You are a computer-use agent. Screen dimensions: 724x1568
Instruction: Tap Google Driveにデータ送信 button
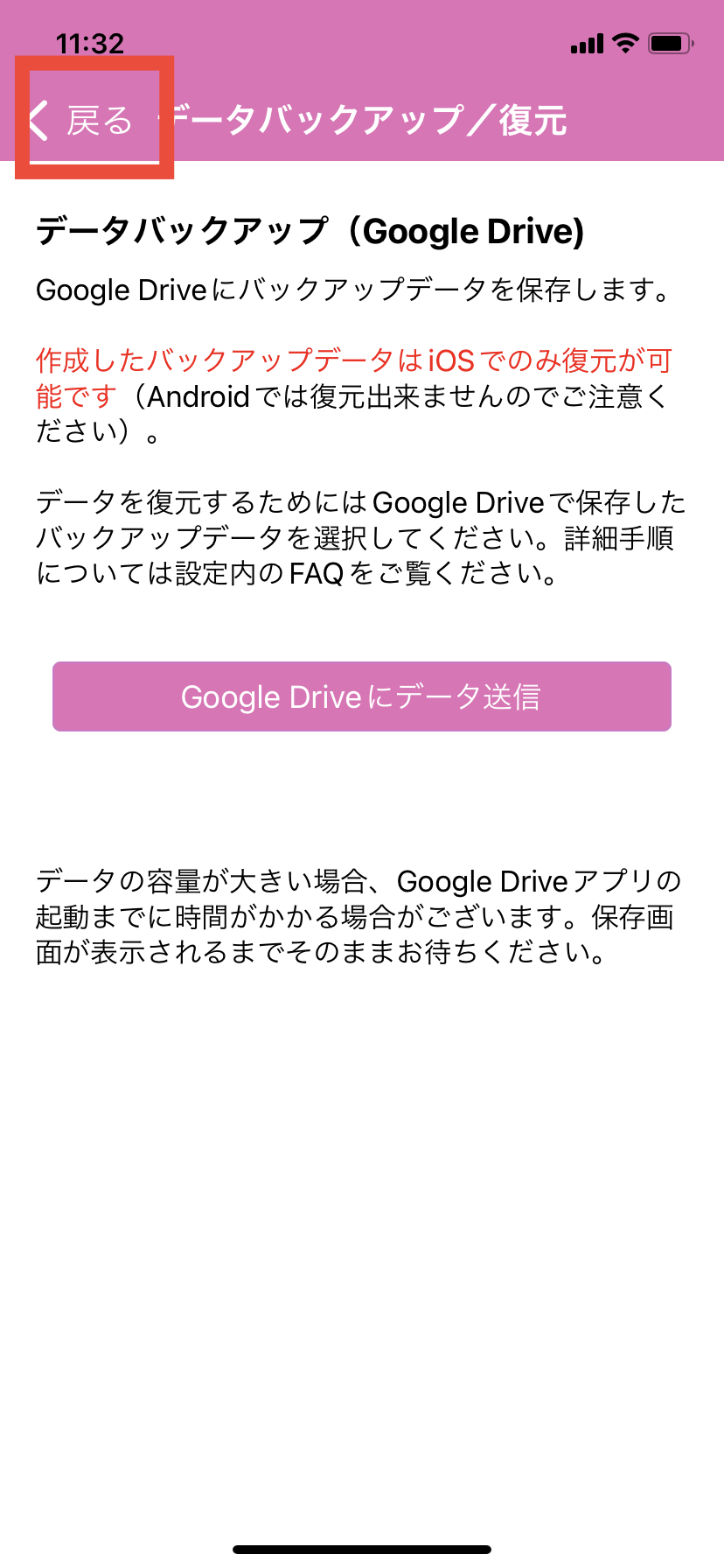361,696
